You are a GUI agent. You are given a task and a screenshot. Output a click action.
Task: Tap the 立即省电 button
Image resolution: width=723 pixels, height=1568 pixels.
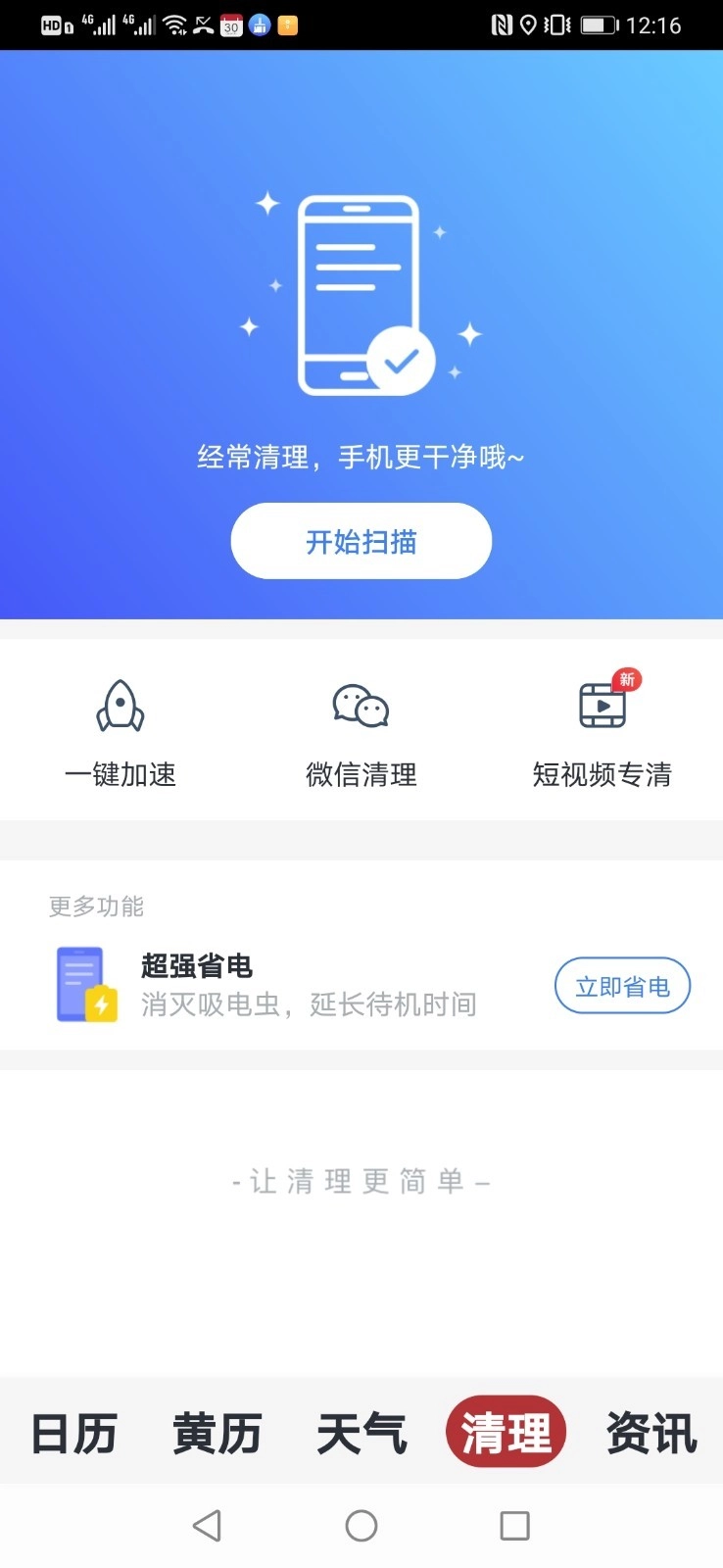[x=622, y=985]
